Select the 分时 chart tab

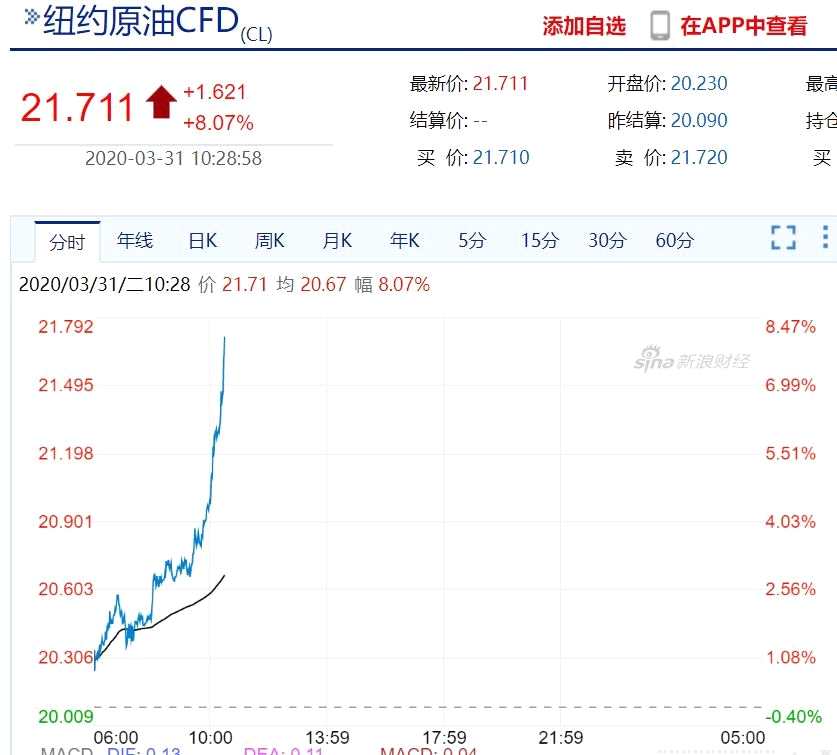(67, 242)
